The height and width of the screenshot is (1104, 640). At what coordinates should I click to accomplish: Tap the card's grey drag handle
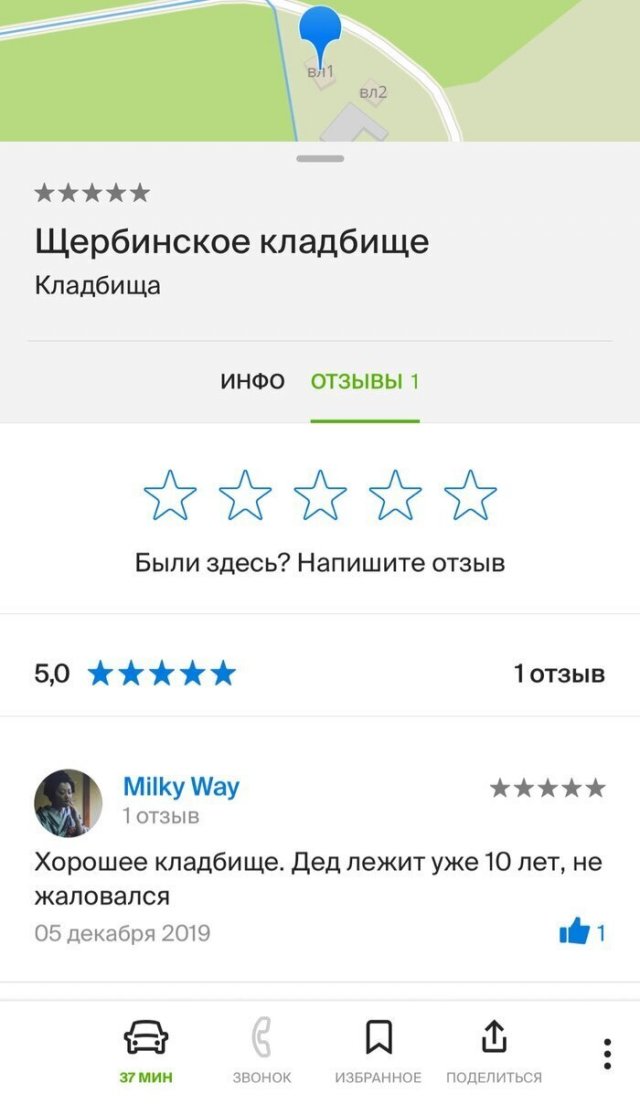[x=320, y=159]
